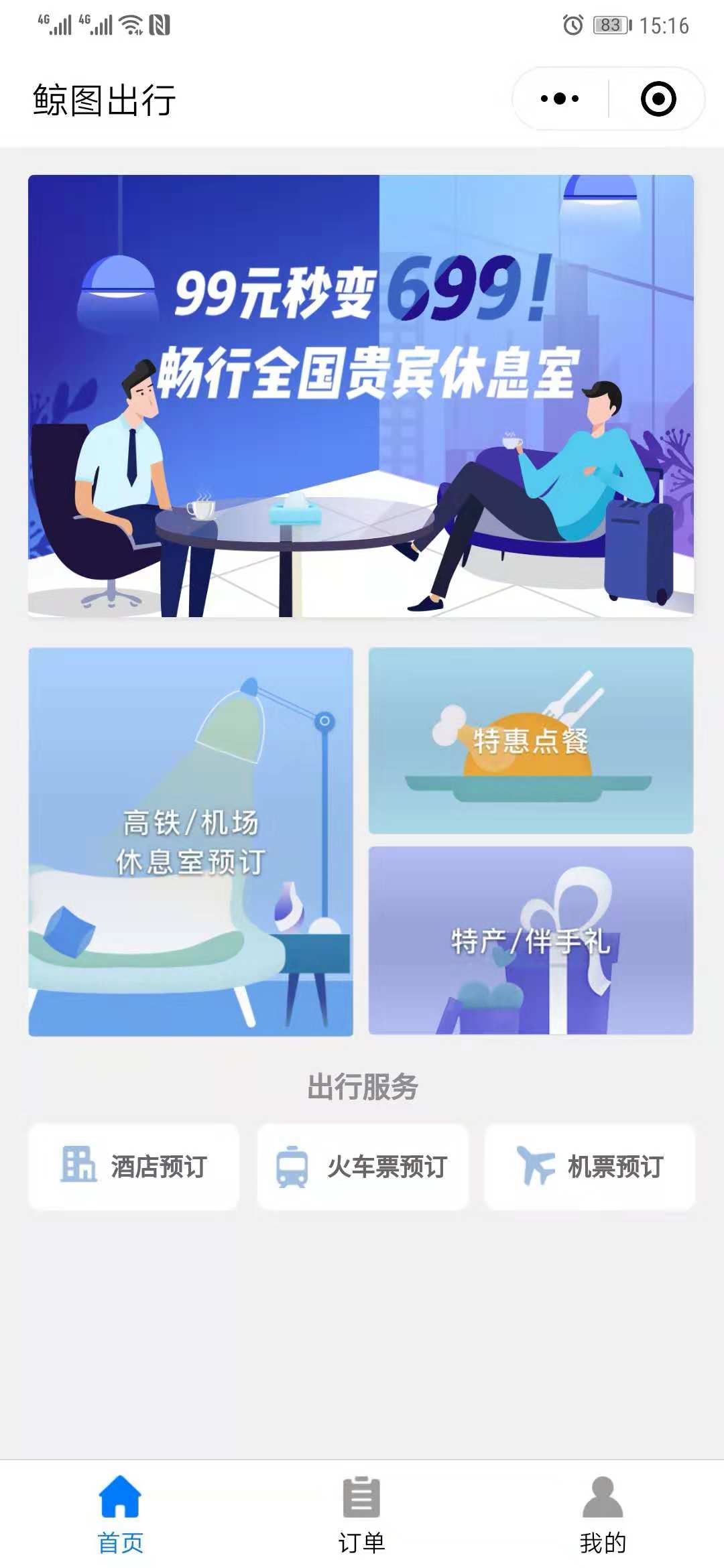Select 火车票预订 service

(x=362, y=1167)
